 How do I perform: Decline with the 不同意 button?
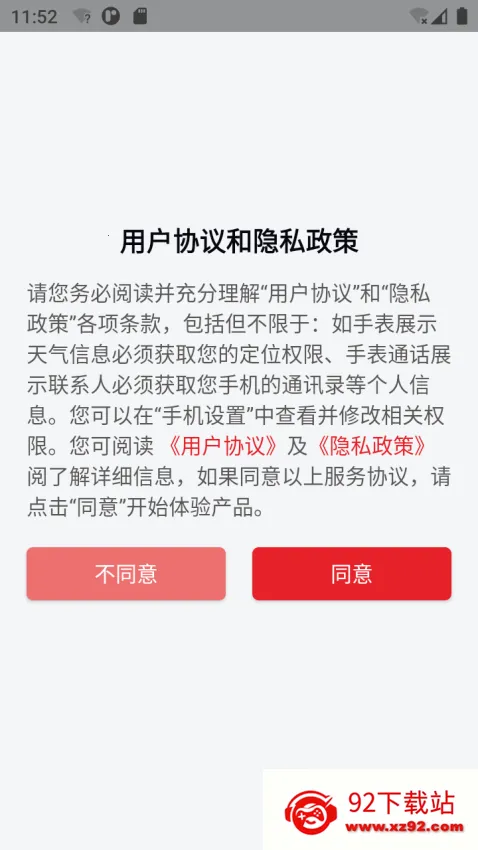pos(126,574)
